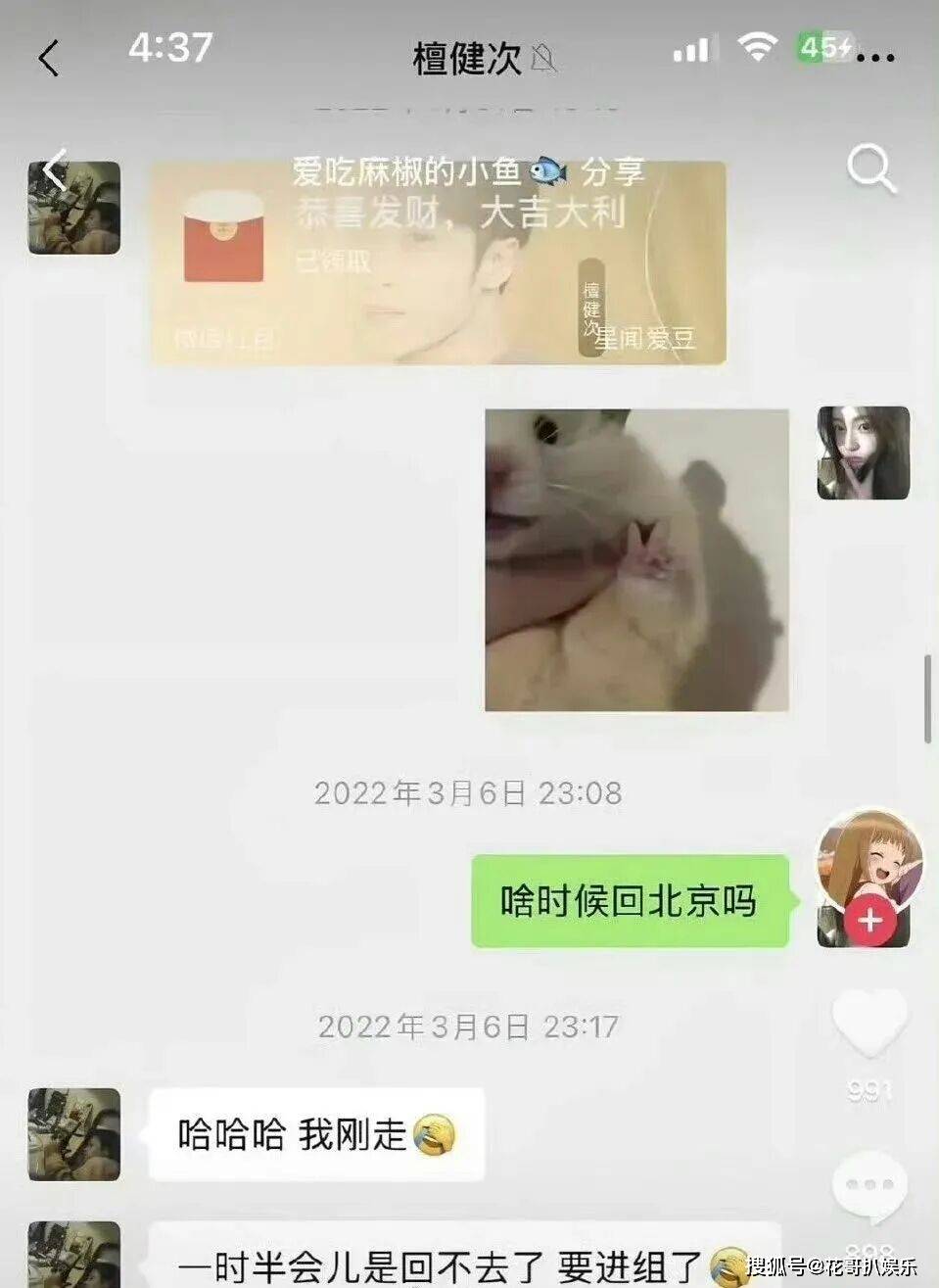Viewport: 939px width, 1288px height.
Task: Follow the creator with the red plus
Action: (x=870, y=921)
